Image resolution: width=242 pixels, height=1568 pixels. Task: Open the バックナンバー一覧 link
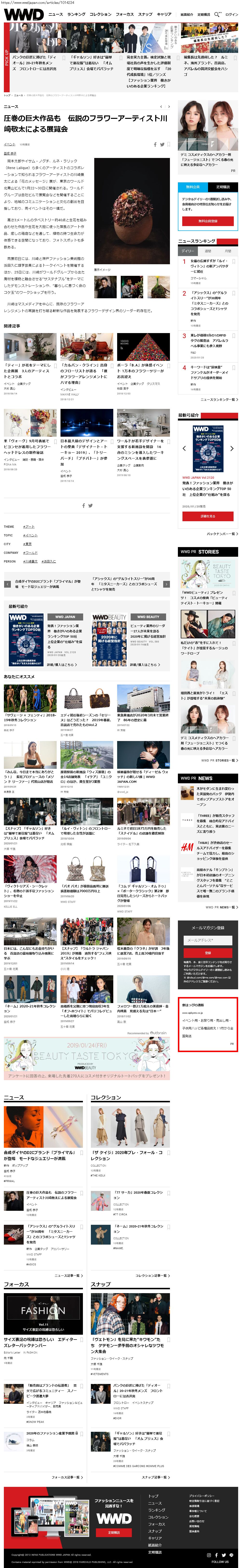click(222, 534)
